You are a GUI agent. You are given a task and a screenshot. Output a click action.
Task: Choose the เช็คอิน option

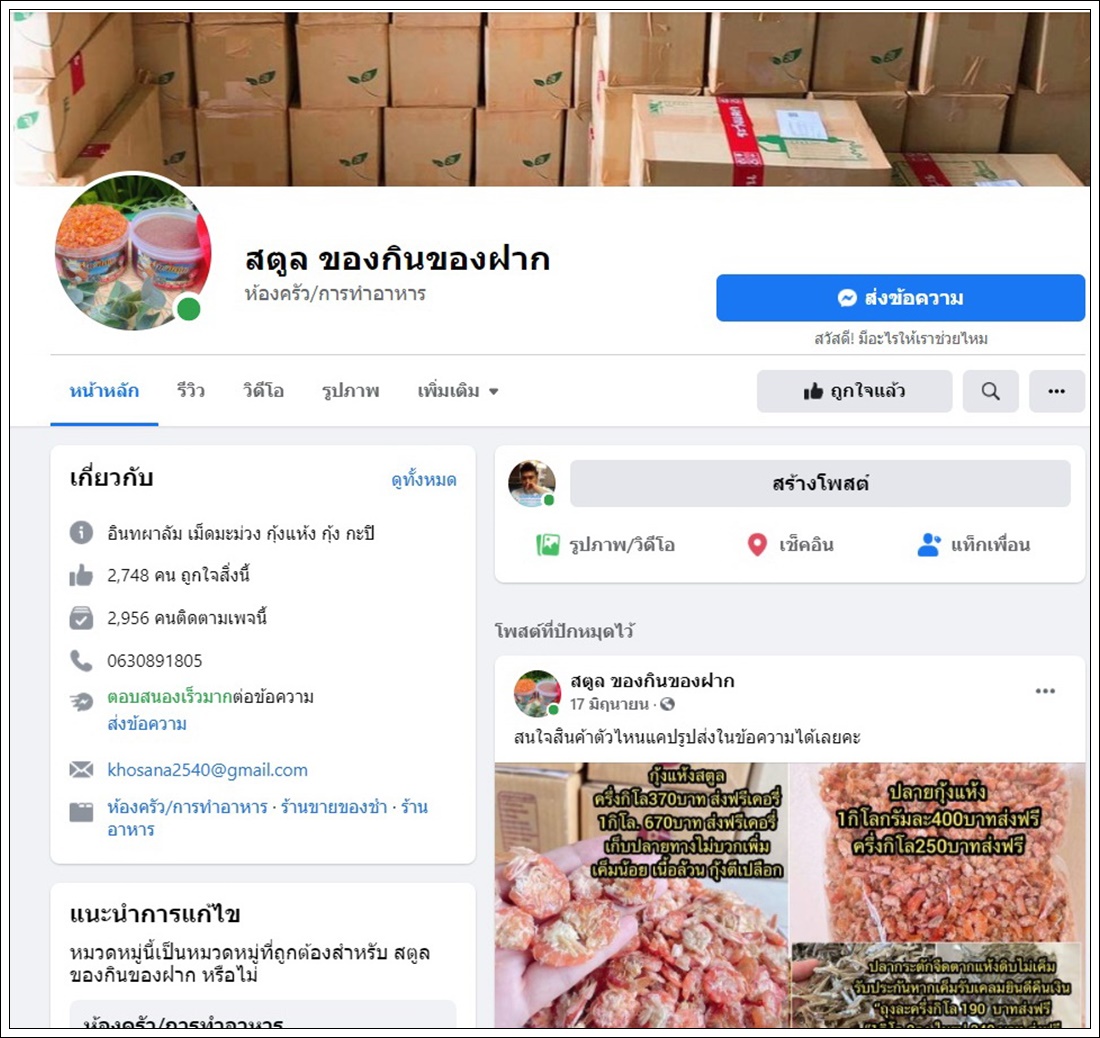tap(790, 545)
